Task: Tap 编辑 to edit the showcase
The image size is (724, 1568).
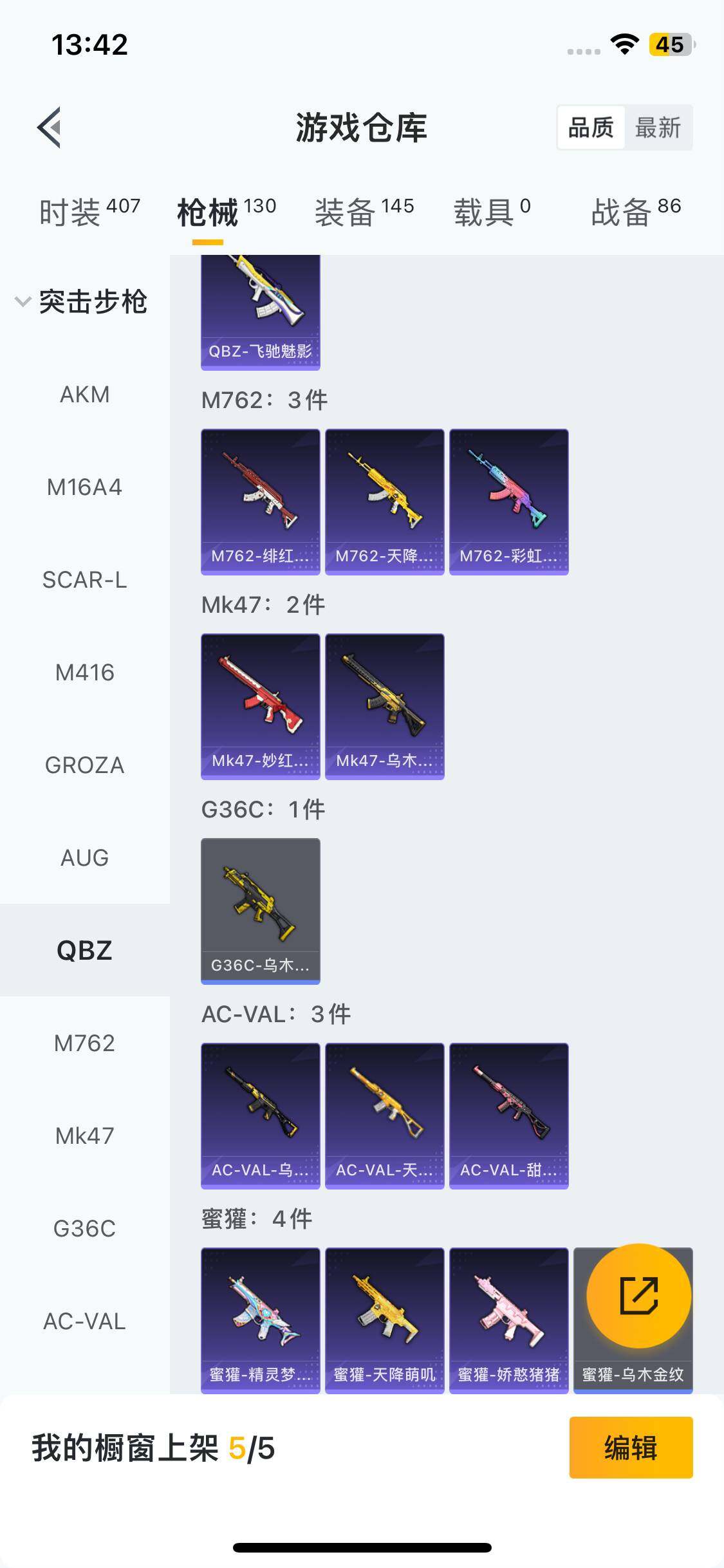Action: coord(630,1448)
